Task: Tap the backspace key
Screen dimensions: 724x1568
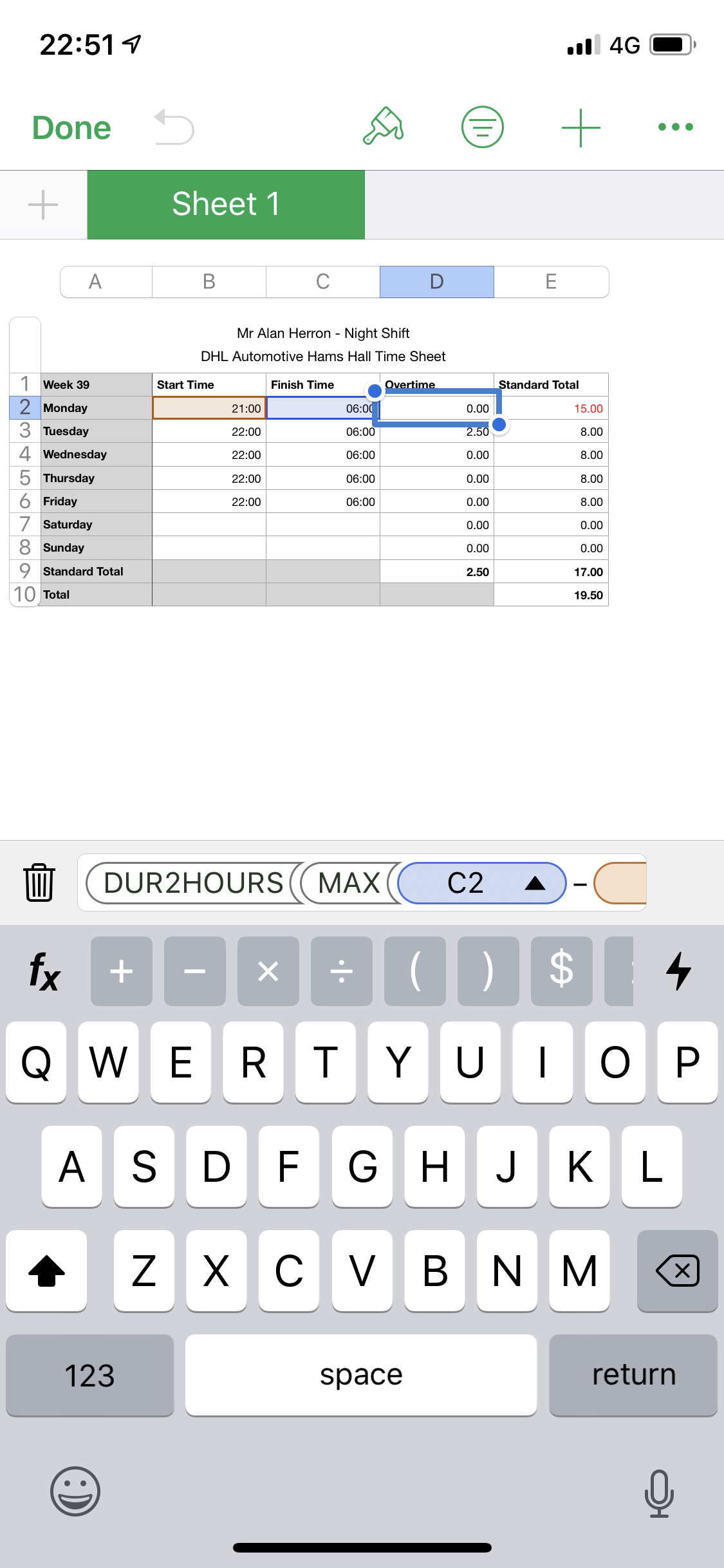Action: [677, 1271]
